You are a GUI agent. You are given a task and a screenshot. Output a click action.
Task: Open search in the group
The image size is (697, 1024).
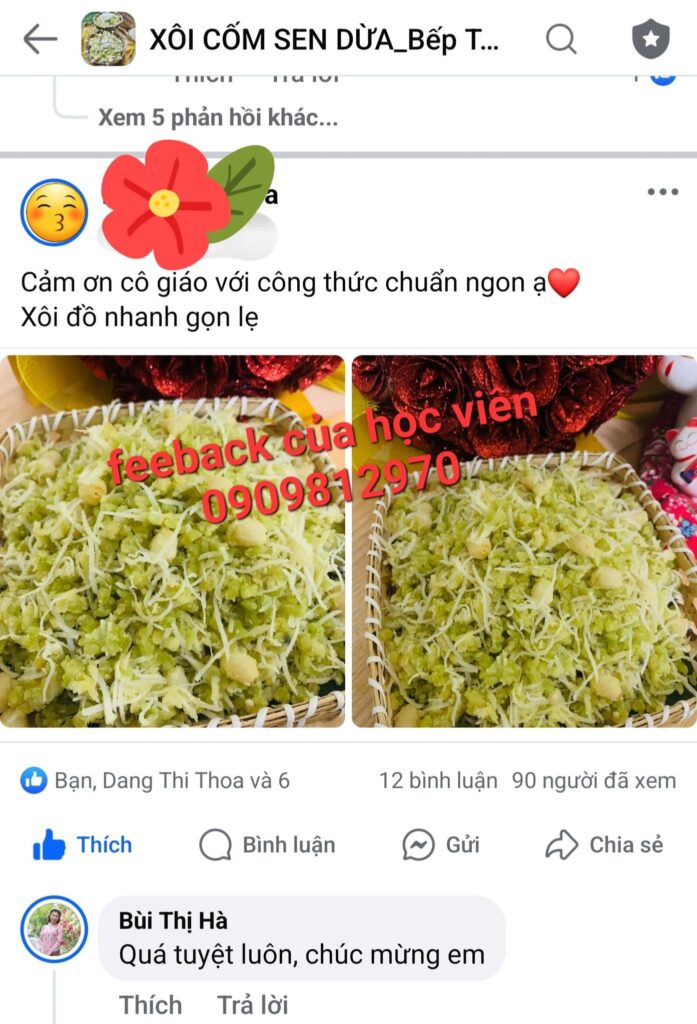[x=561, y=40]
